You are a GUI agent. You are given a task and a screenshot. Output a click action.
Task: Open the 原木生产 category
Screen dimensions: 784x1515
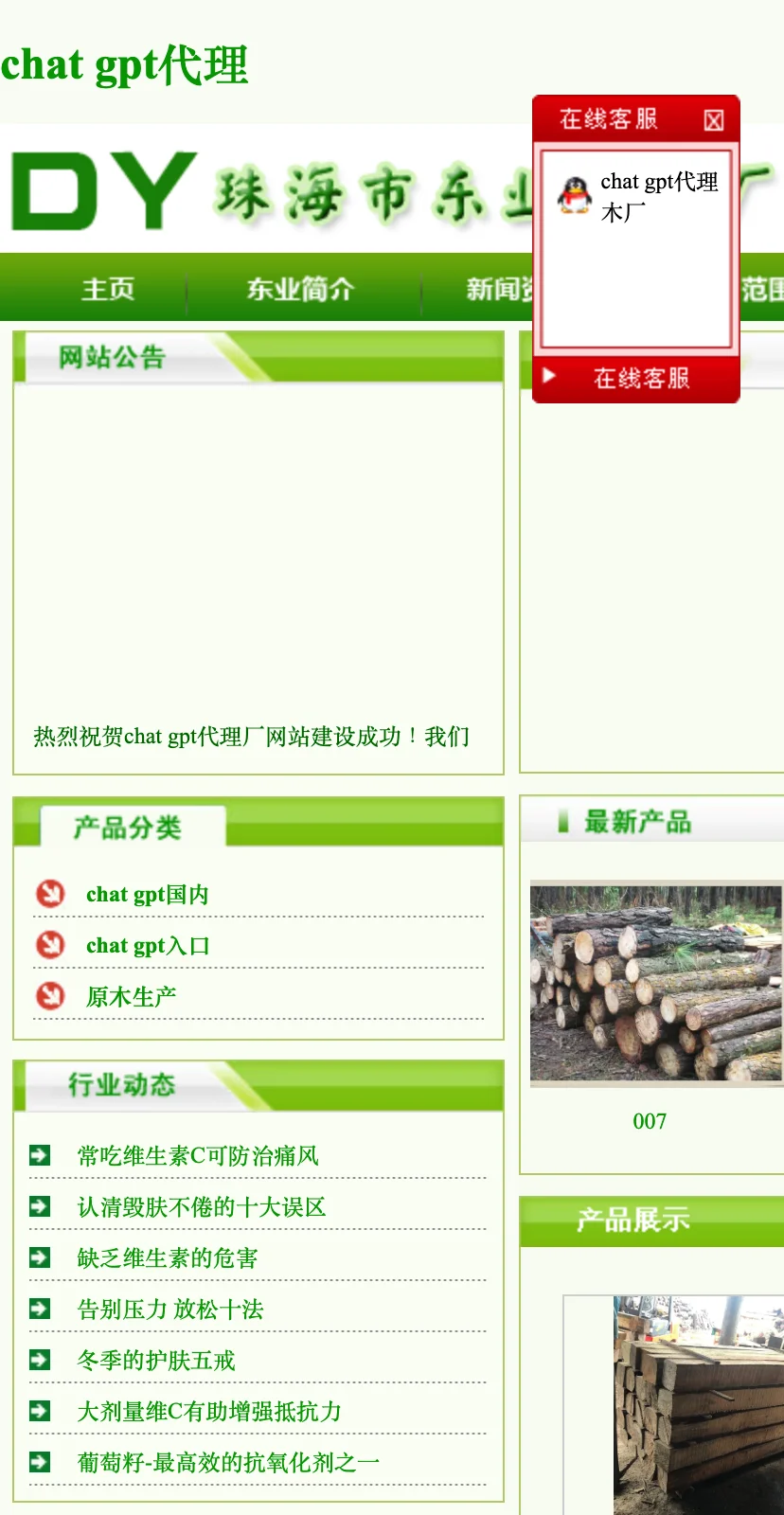pos(131,997)
